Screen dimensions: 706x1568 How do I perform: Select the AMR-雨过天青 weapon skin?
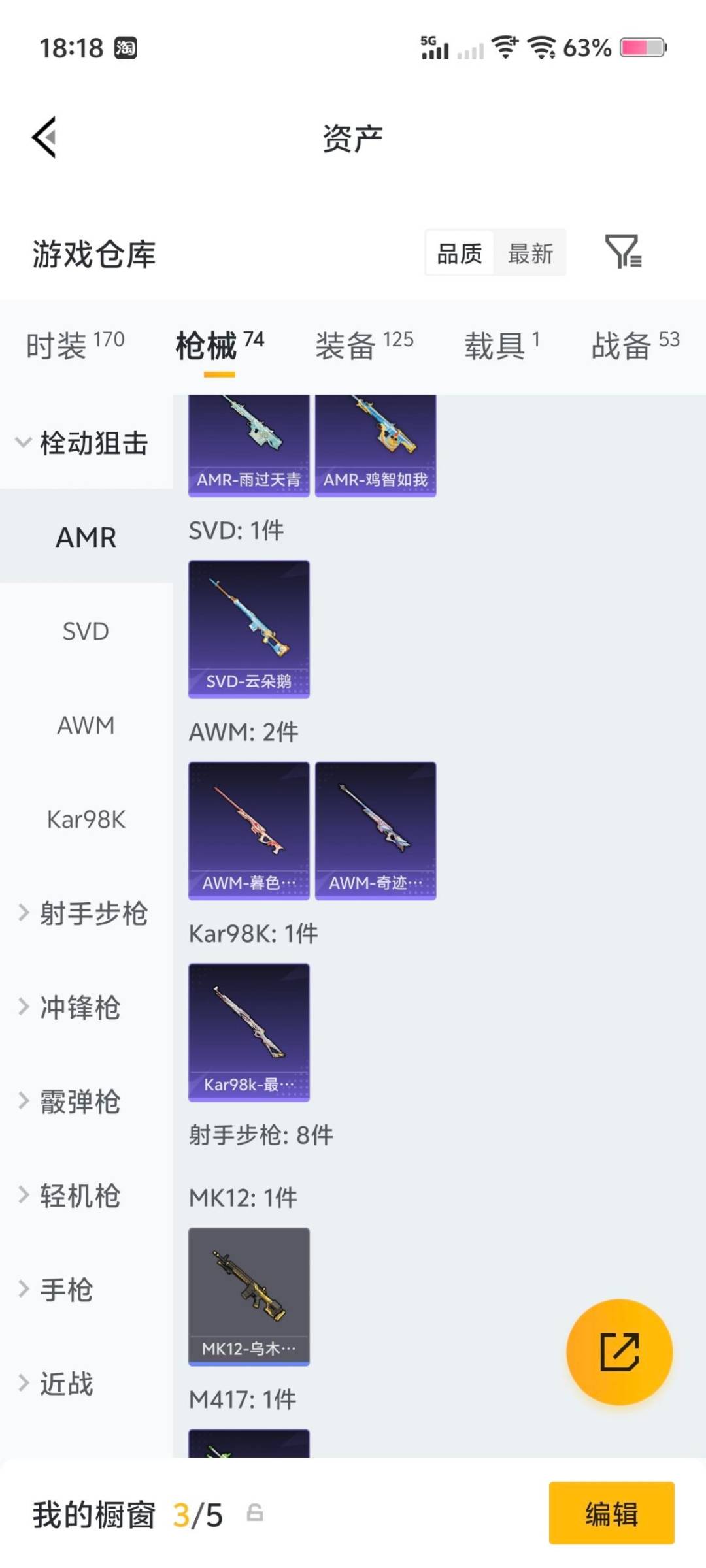248,439
